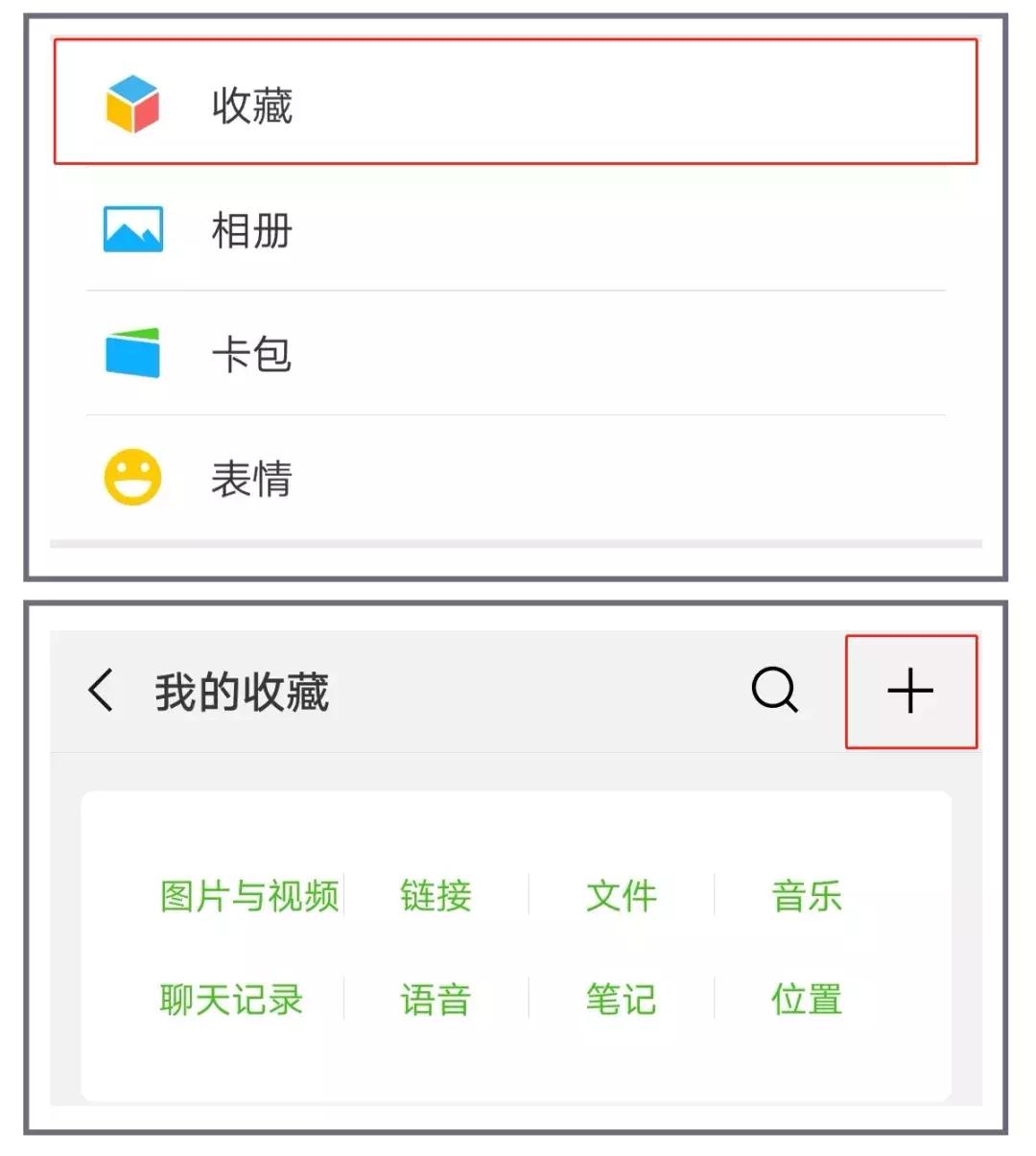
Task: Select the 链接 category filter
Action: coord(434,897)
